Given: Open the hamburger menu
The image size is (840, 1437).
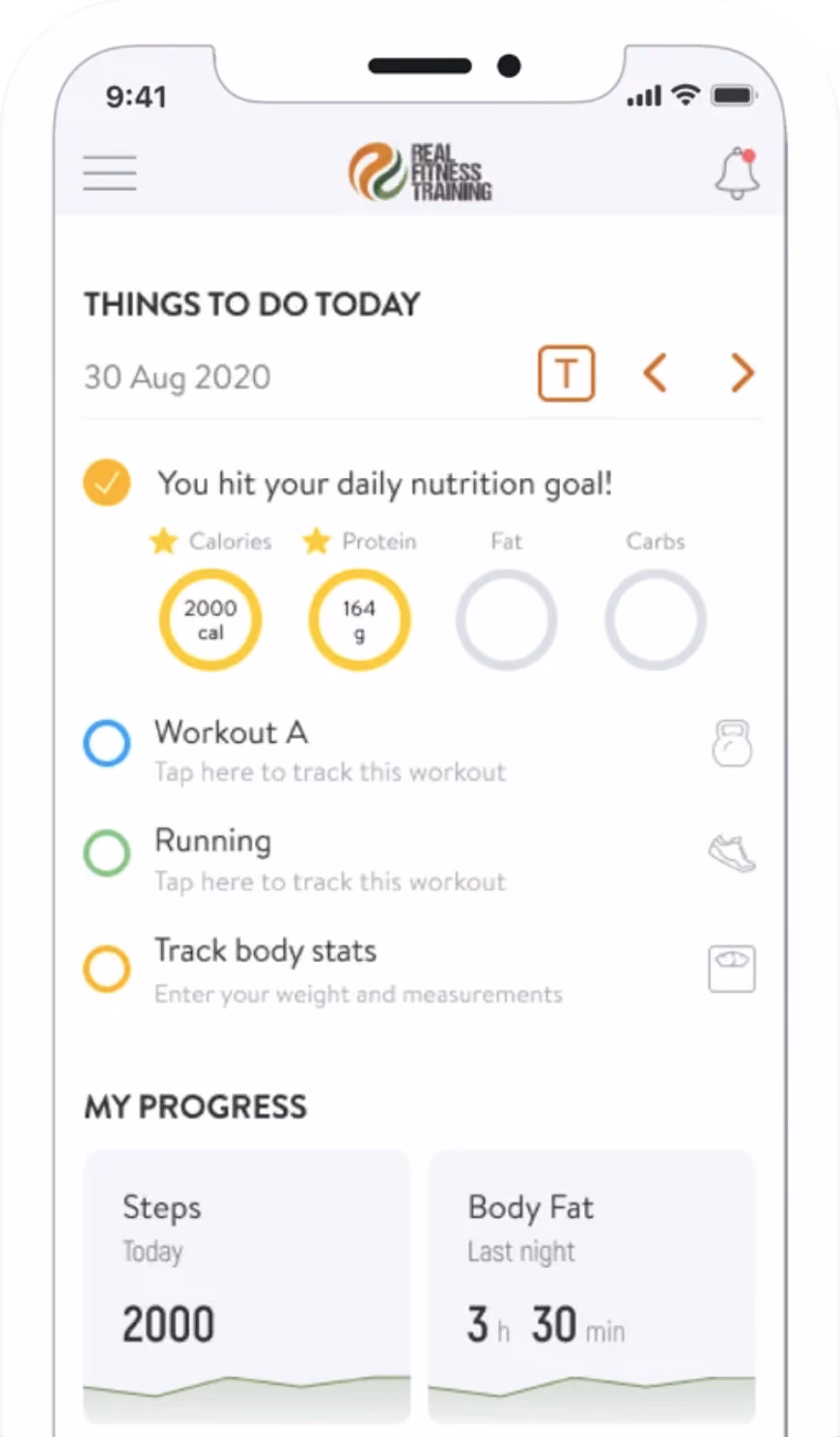Looking at the screenshot, I should (110, 174).
